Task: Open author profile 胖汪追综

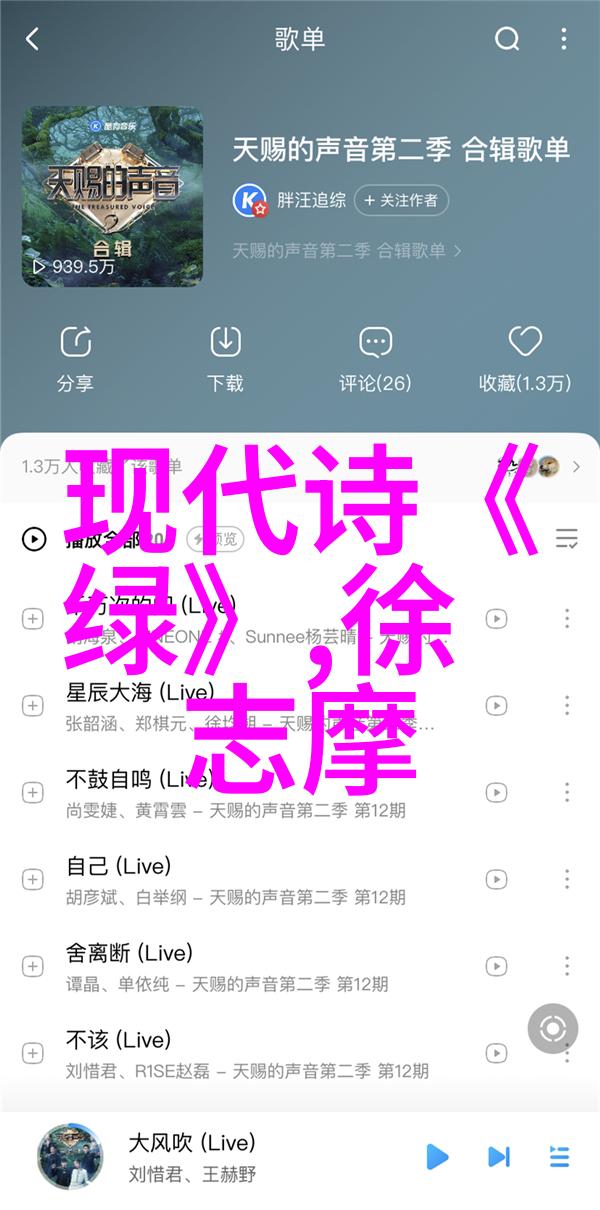Action: point(311,200)
